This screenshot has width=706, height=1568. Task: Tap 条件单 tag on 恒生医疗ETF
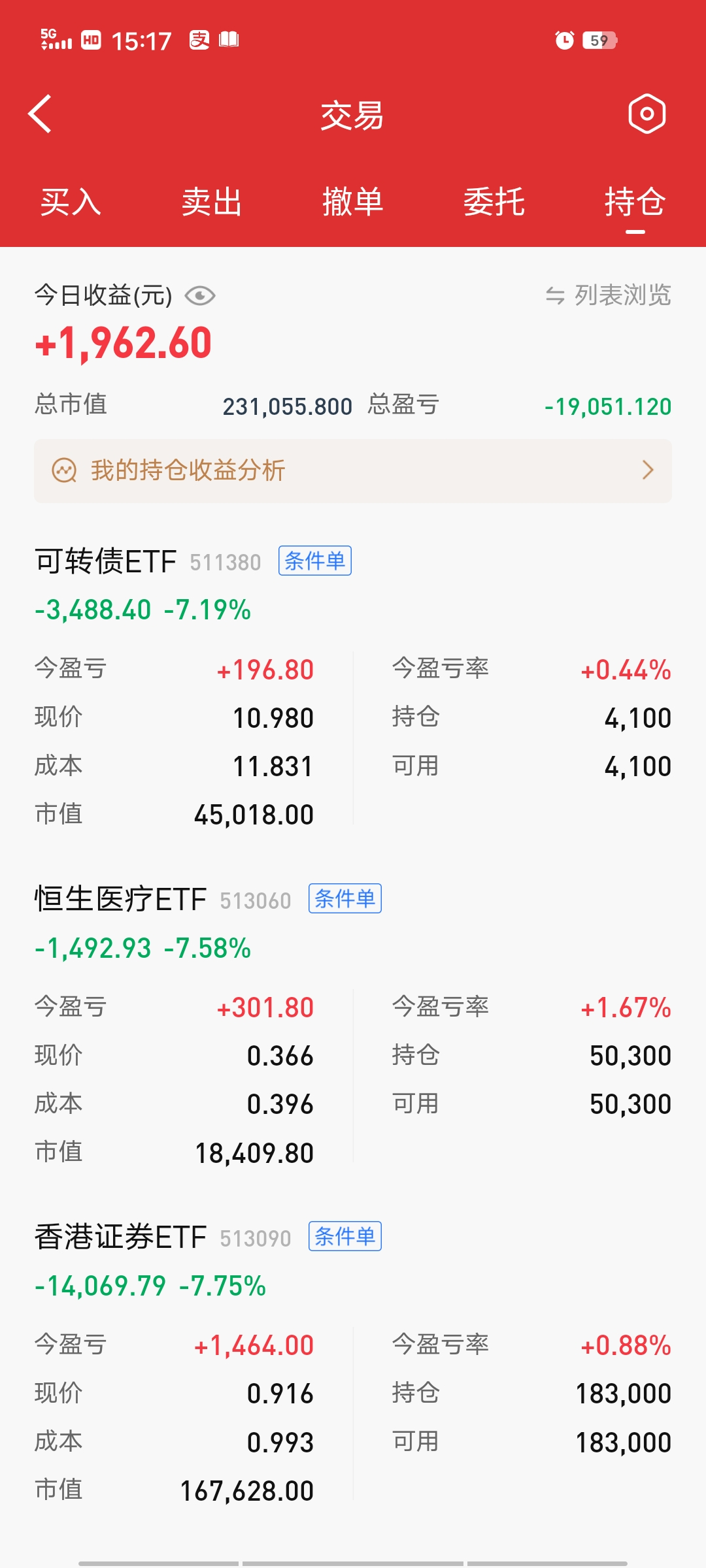tap(345, 898)
